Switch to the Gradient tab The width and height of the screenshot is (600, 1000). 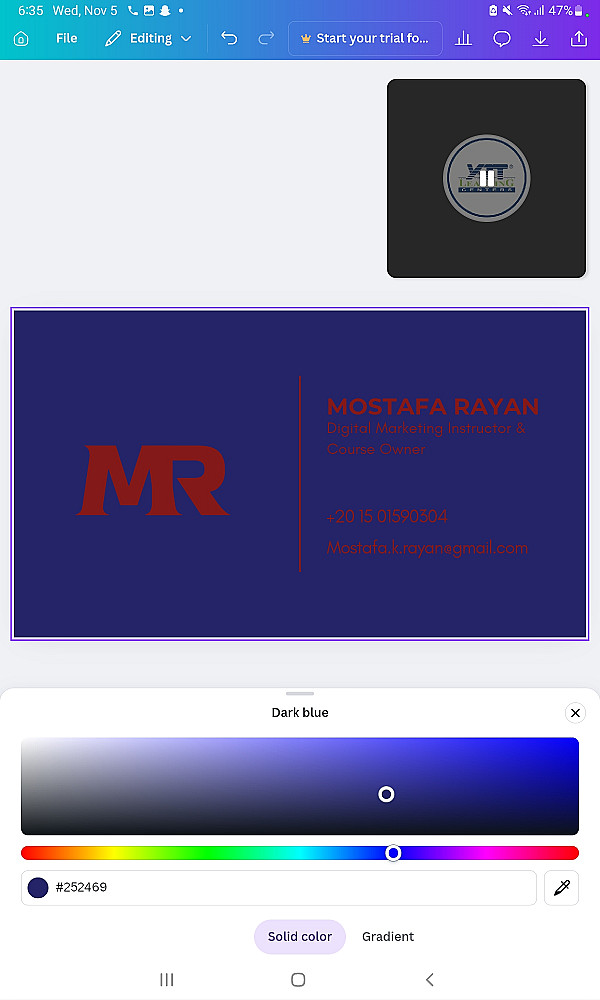(x=388, y=937)
